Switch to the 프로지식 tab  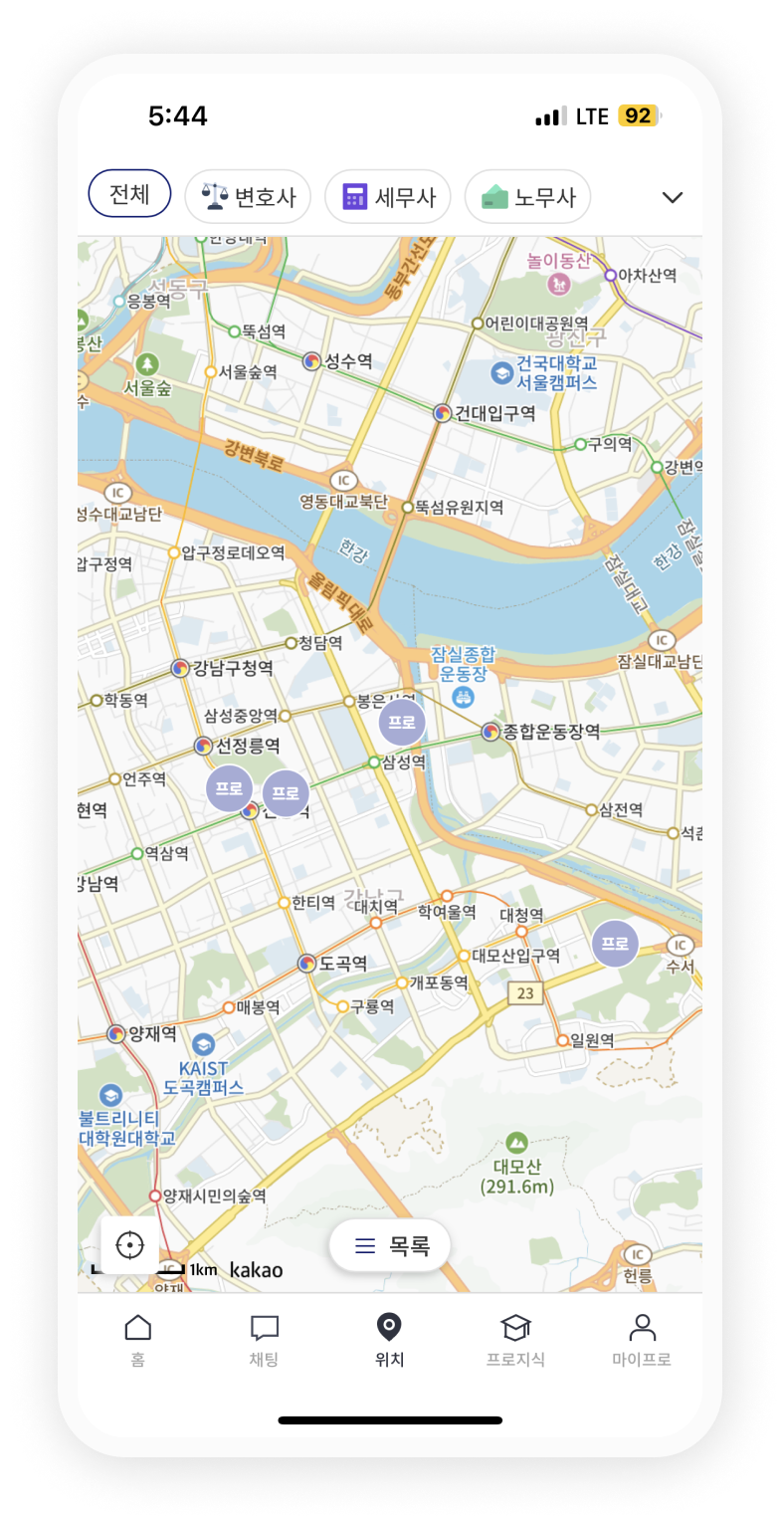click(x=515, y=1339)
